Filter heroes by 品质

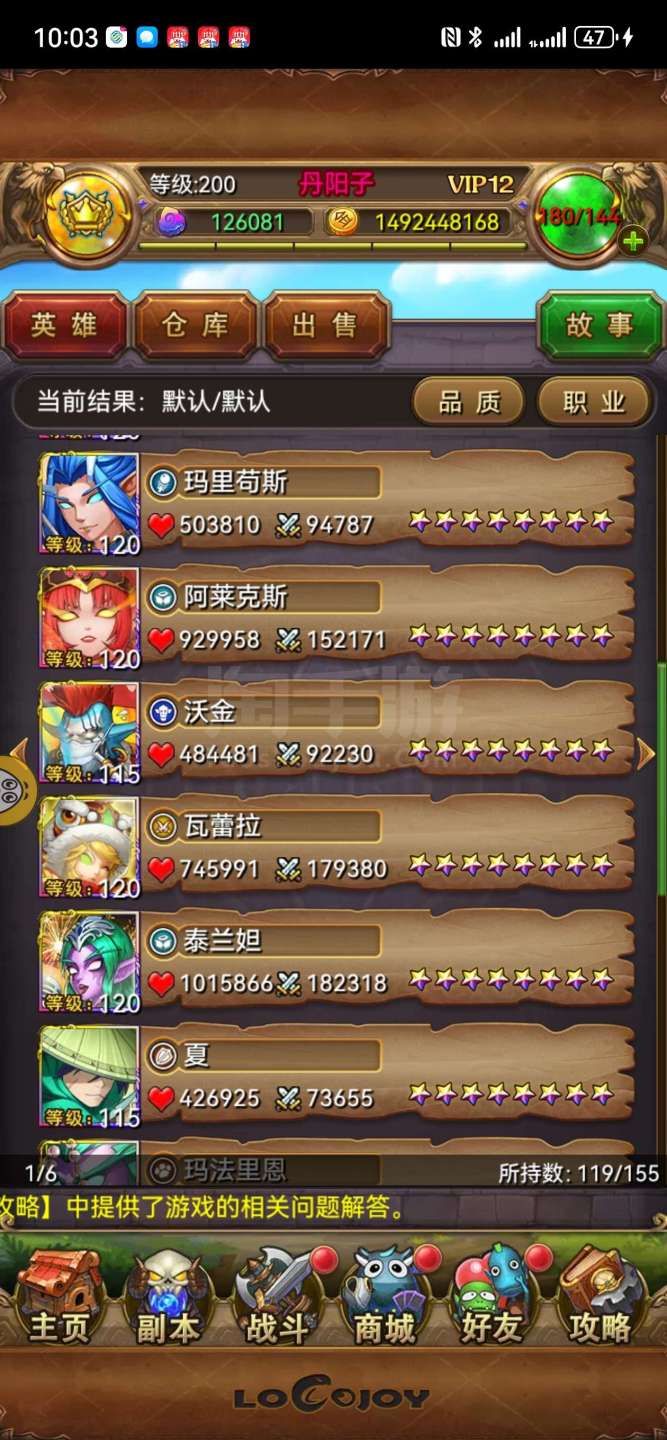click(x=469, y=402)
